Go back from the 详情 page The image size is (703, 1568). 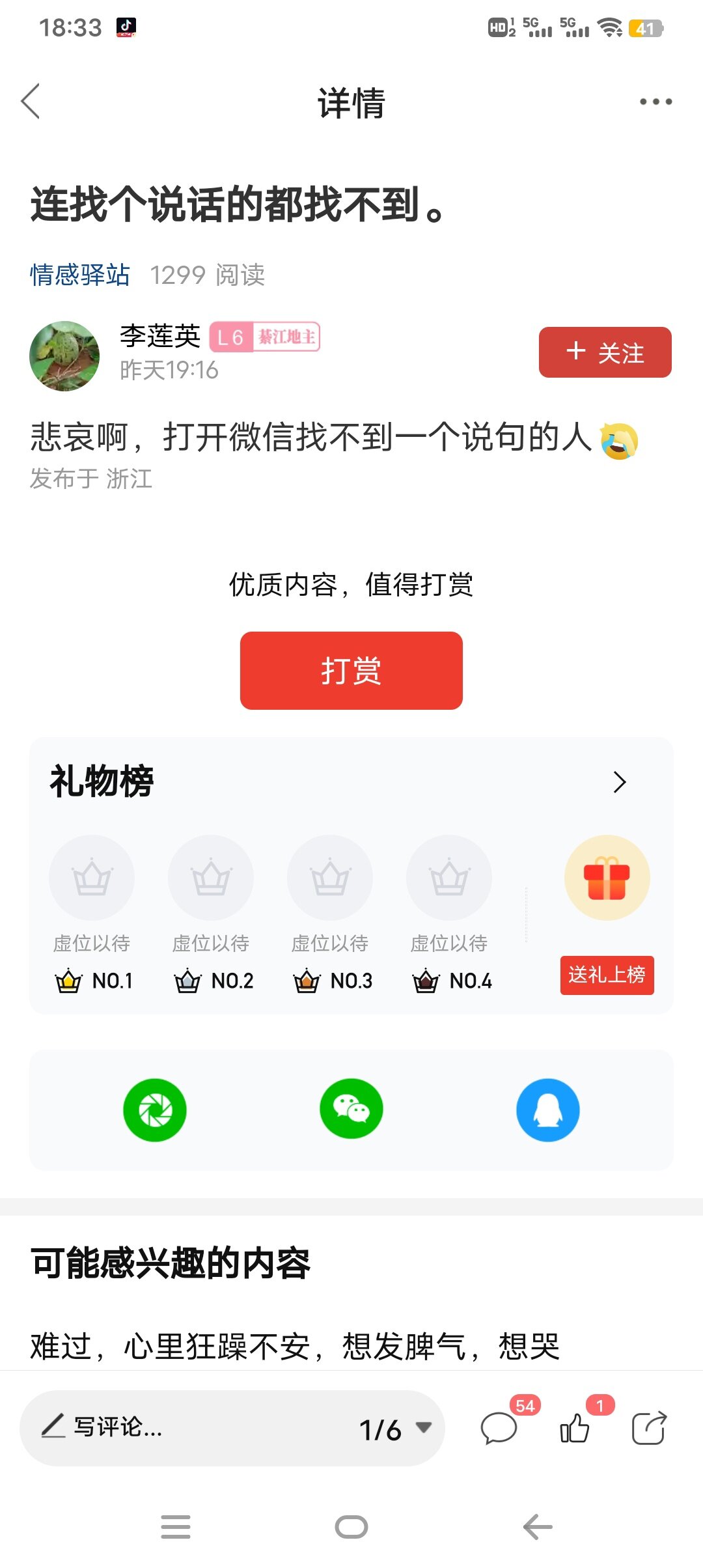click(31, 102)
